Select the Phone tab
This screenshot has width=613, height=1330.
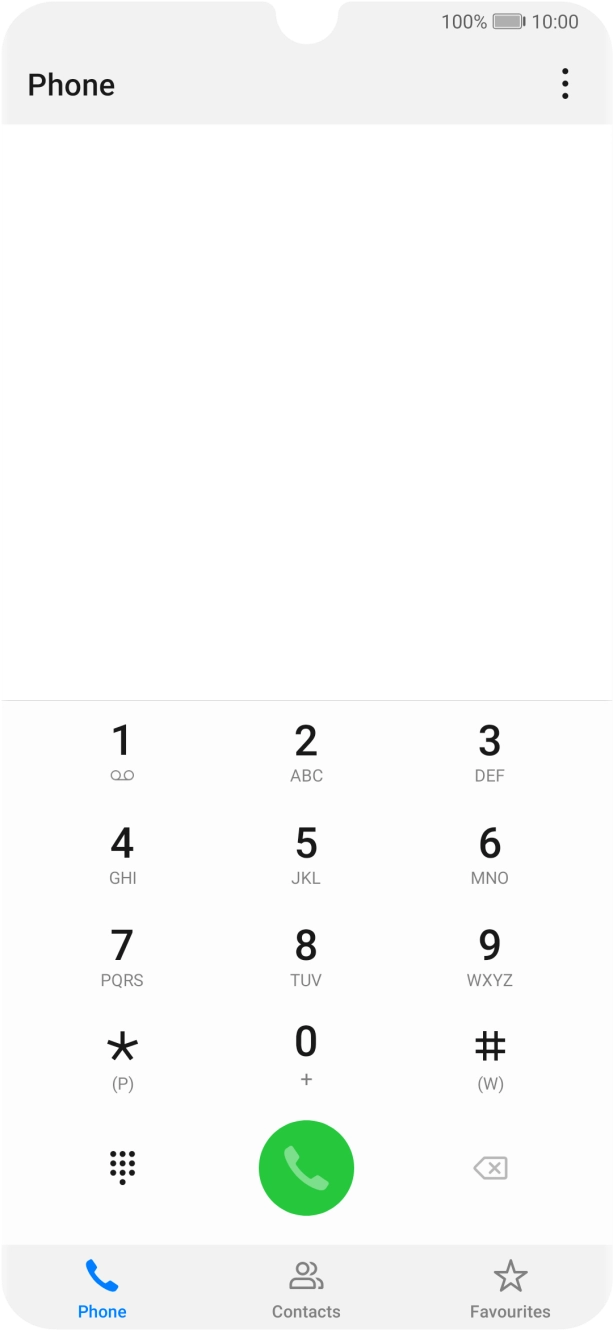click(102, 1291)
